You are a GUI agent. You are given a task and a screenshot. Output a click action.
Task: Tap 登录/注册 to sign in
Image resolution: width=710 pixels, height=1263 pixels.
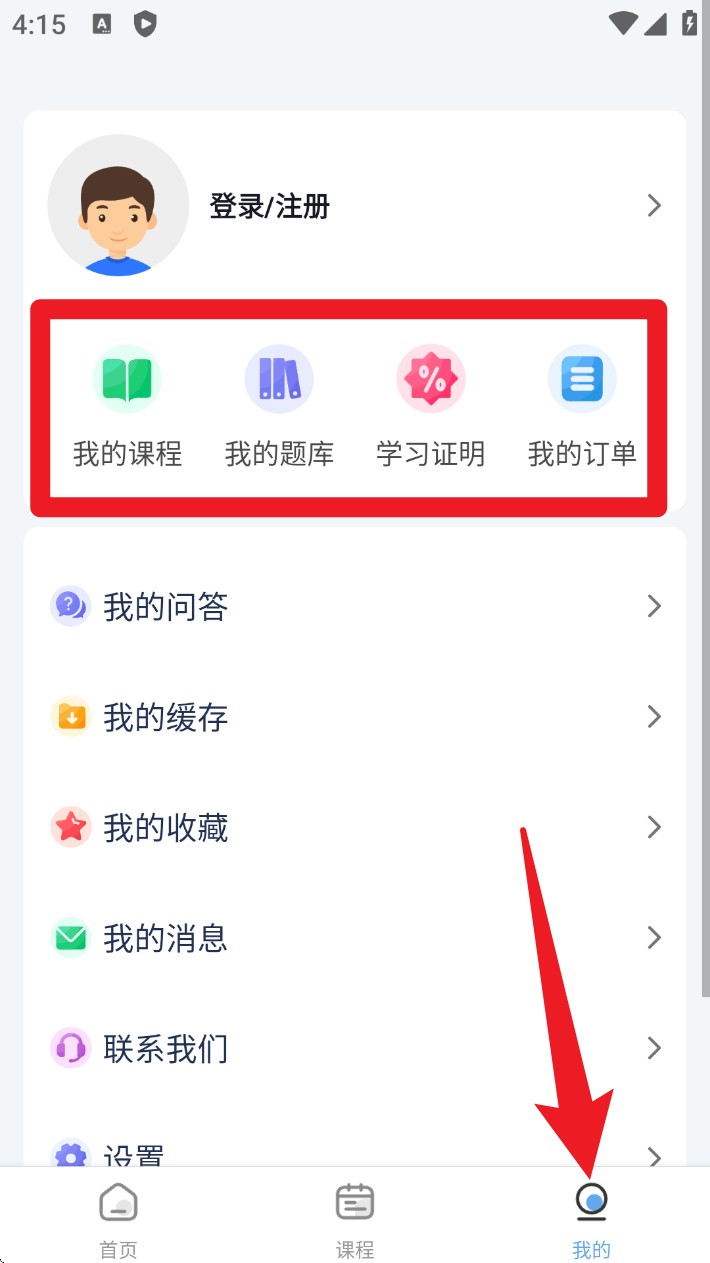point(269,206)
